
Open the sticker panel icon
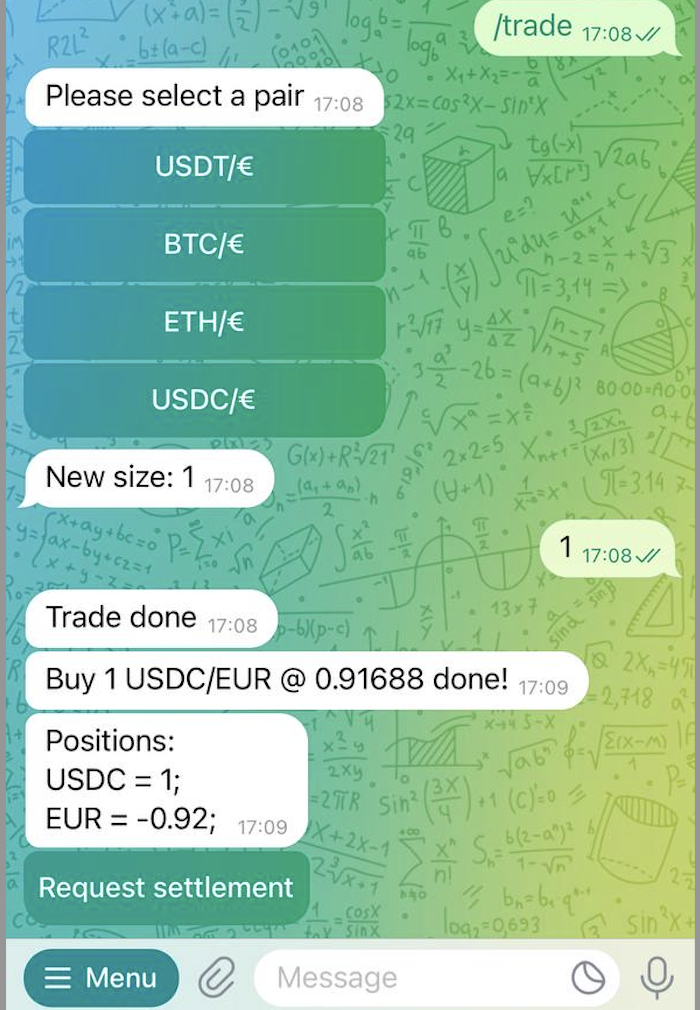coord(588,977)
